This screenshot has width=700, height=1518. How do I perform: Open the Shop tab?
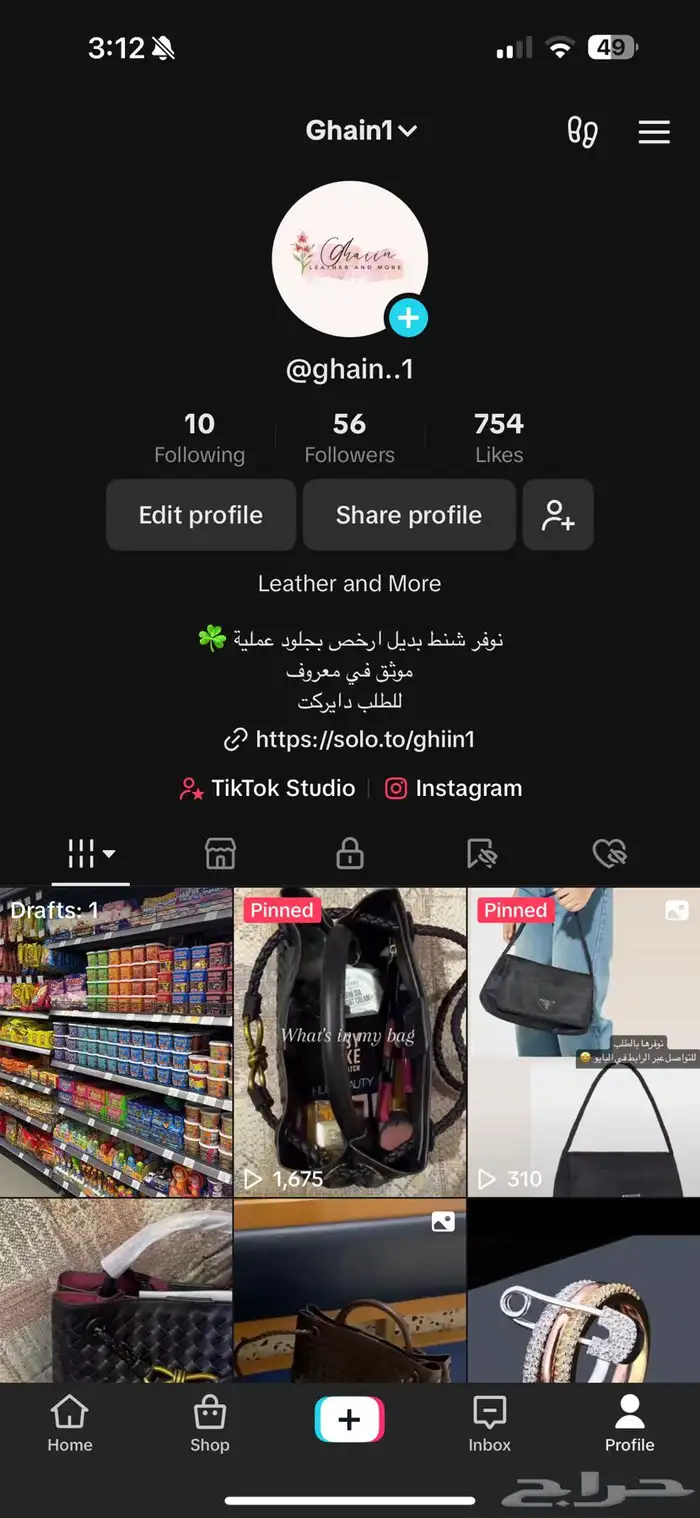tap(210, 1424)
